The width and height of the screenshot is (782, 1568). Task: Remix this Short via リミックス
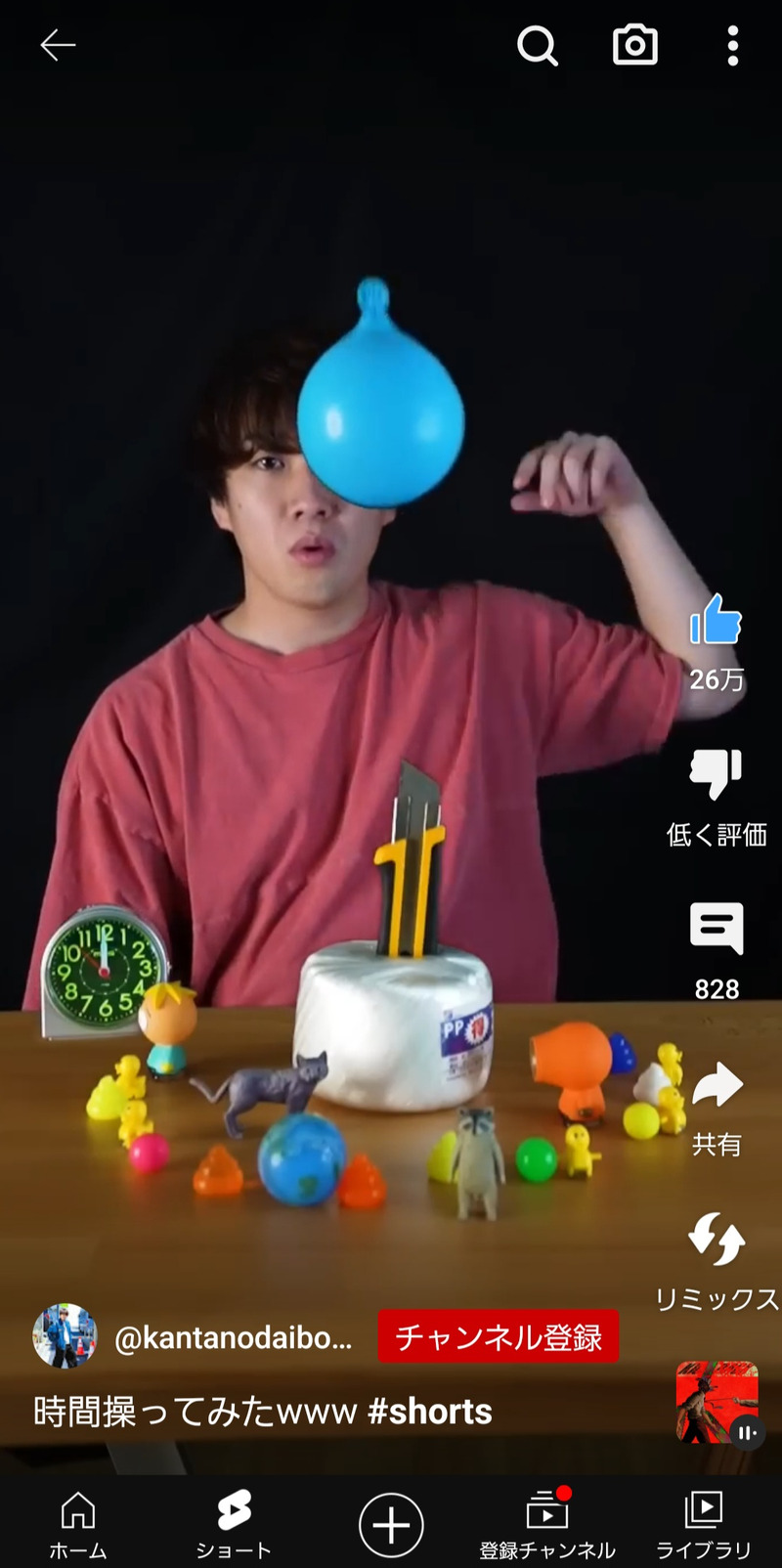[717, 1240]
